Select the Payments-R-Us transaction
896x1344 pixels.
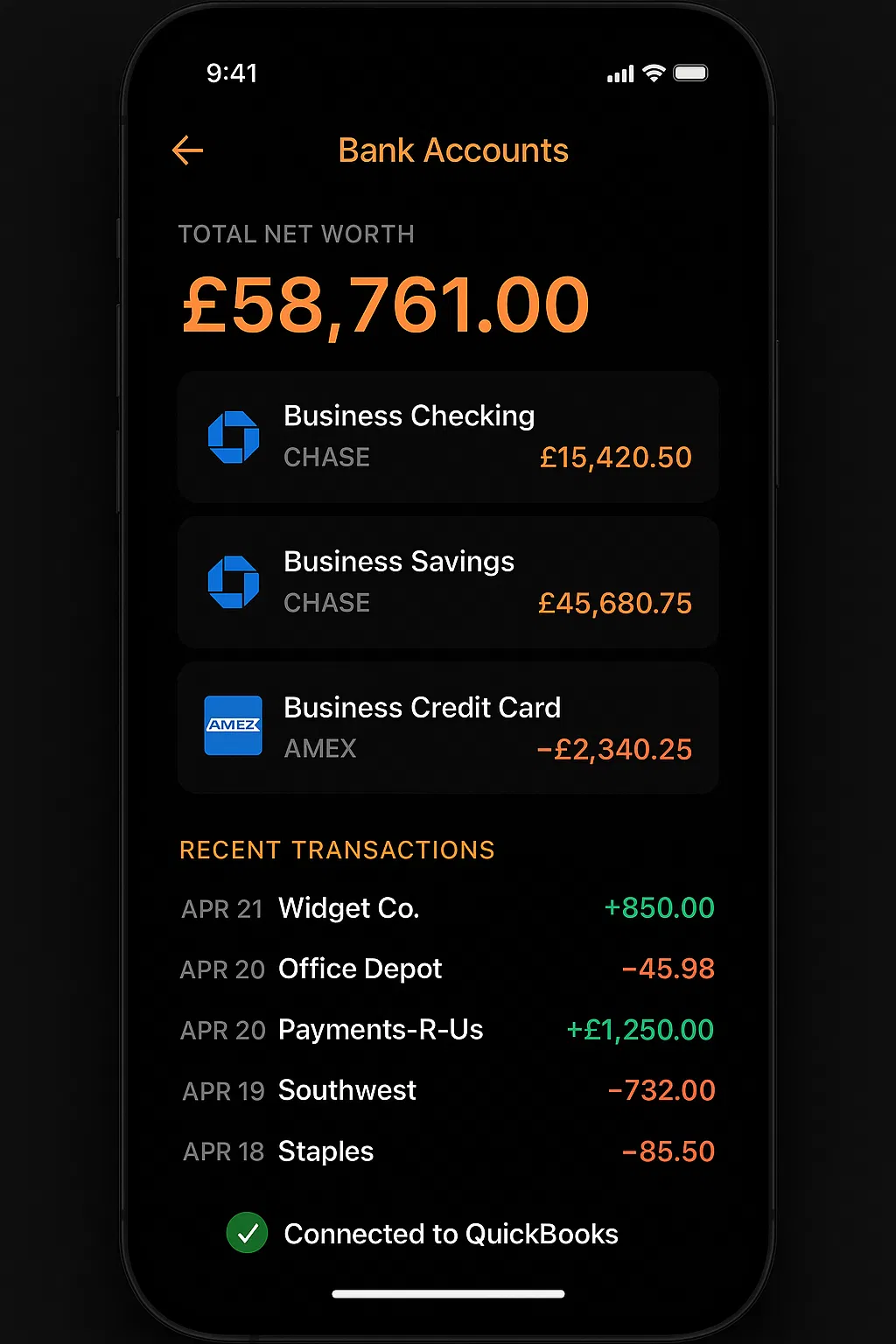point(447,1030)
